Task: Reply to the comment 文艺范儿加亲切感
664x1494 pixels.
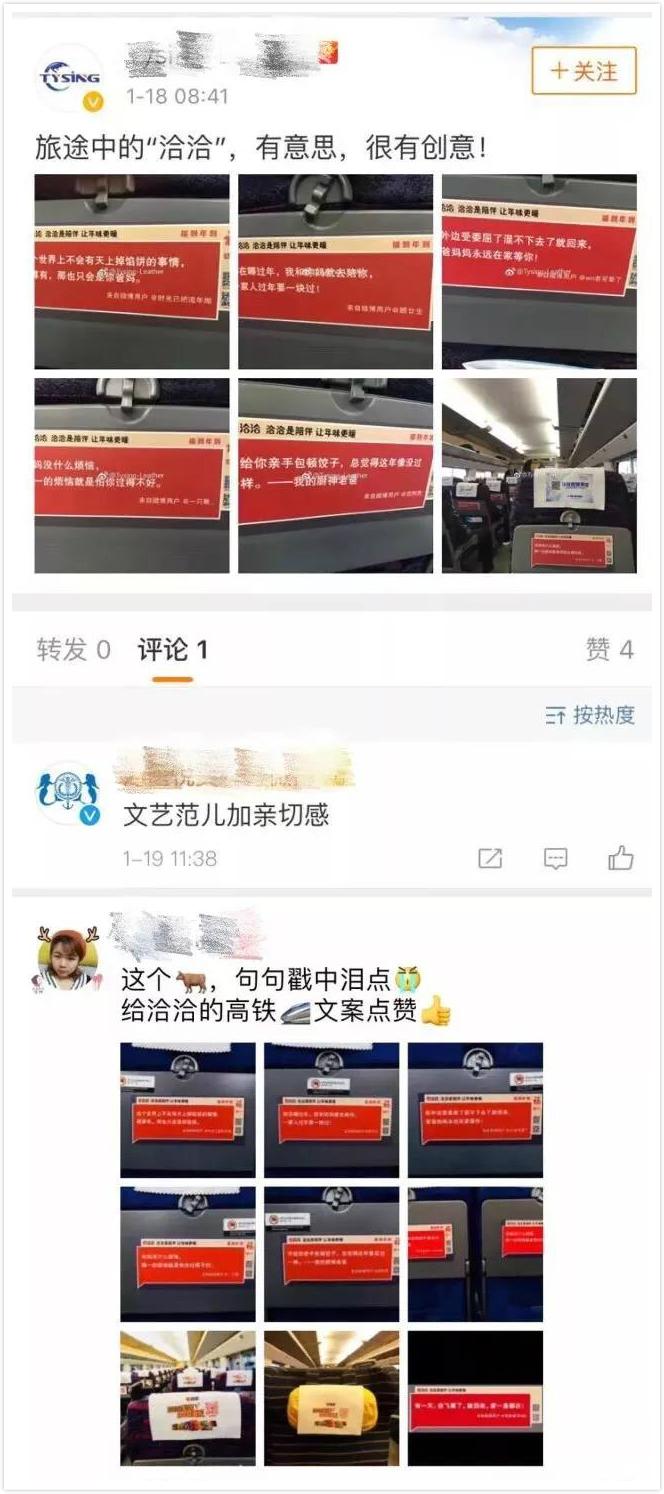Action: pyautogui.click(x=556, y=858)
